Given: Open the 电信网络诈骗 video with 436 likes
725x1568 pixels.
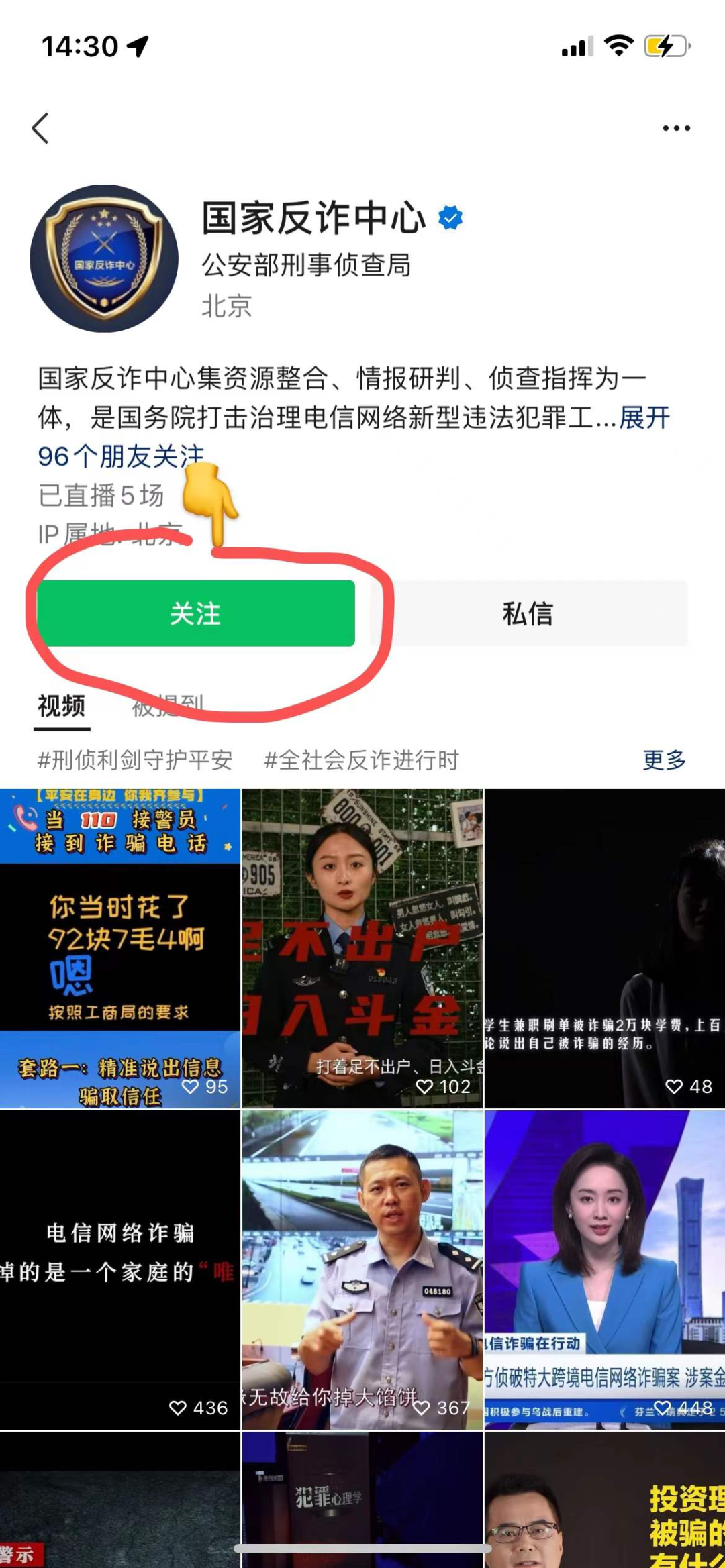Looking at the screenshot, I should pos(120,1268).
